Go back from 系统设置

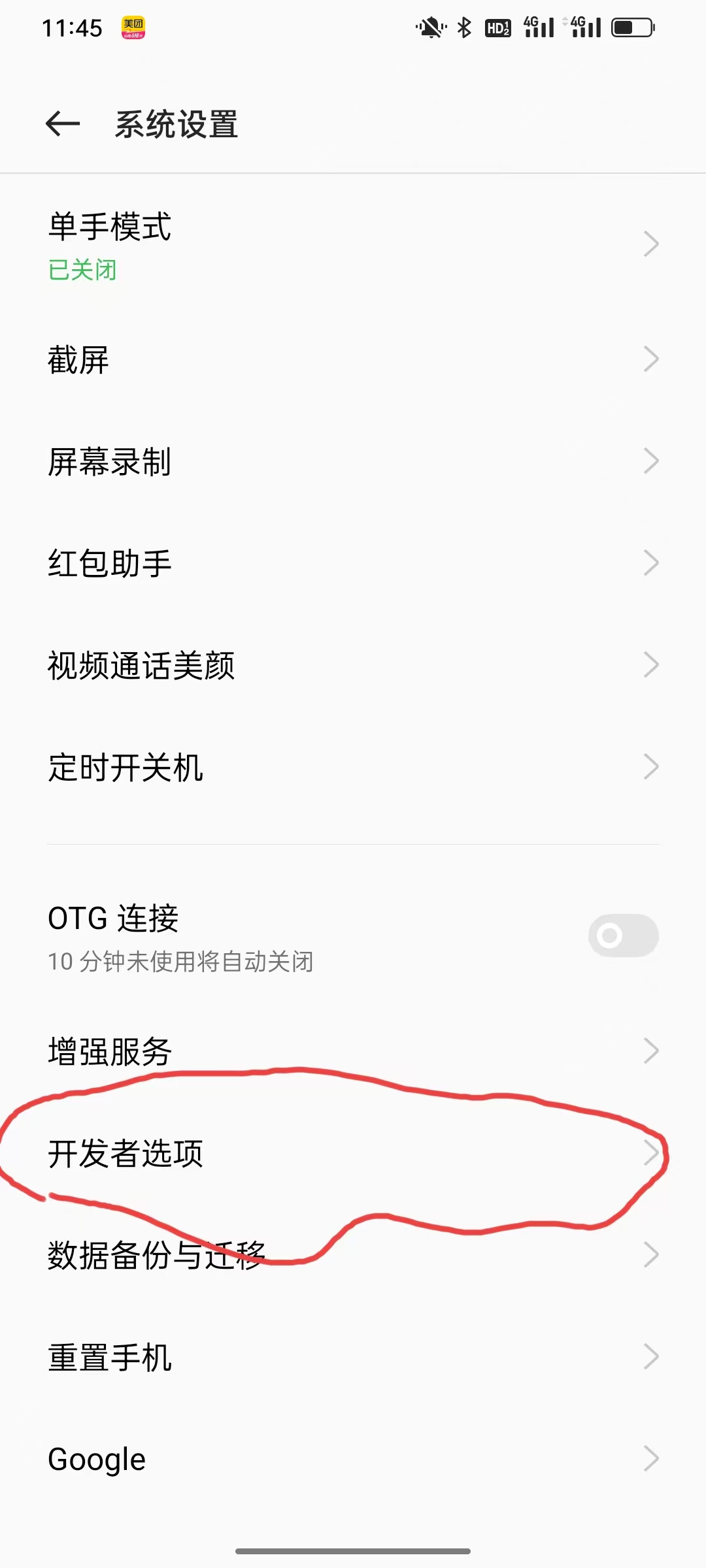pos(63,124)
